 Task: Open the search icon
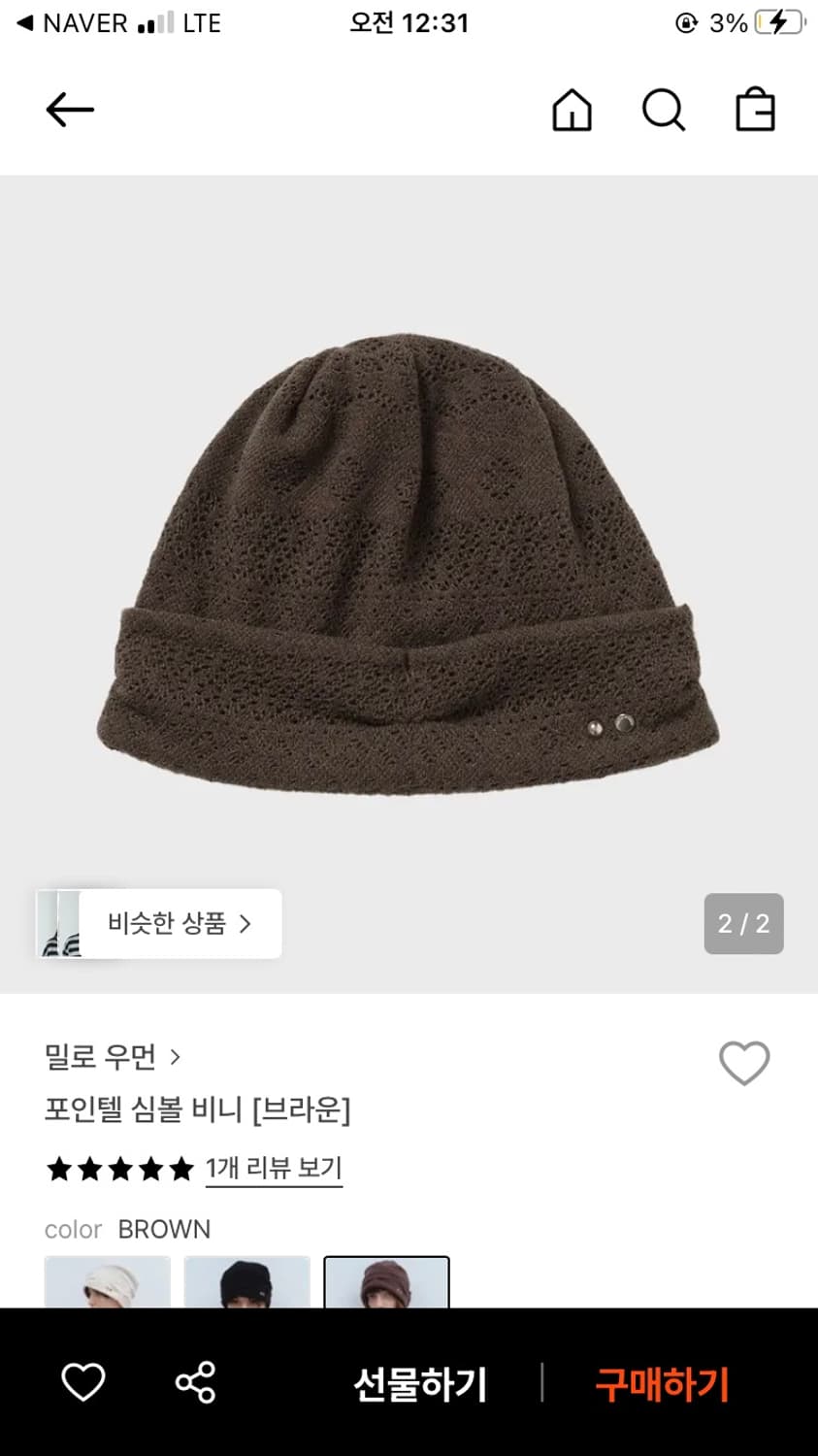(x=664, y=110)
